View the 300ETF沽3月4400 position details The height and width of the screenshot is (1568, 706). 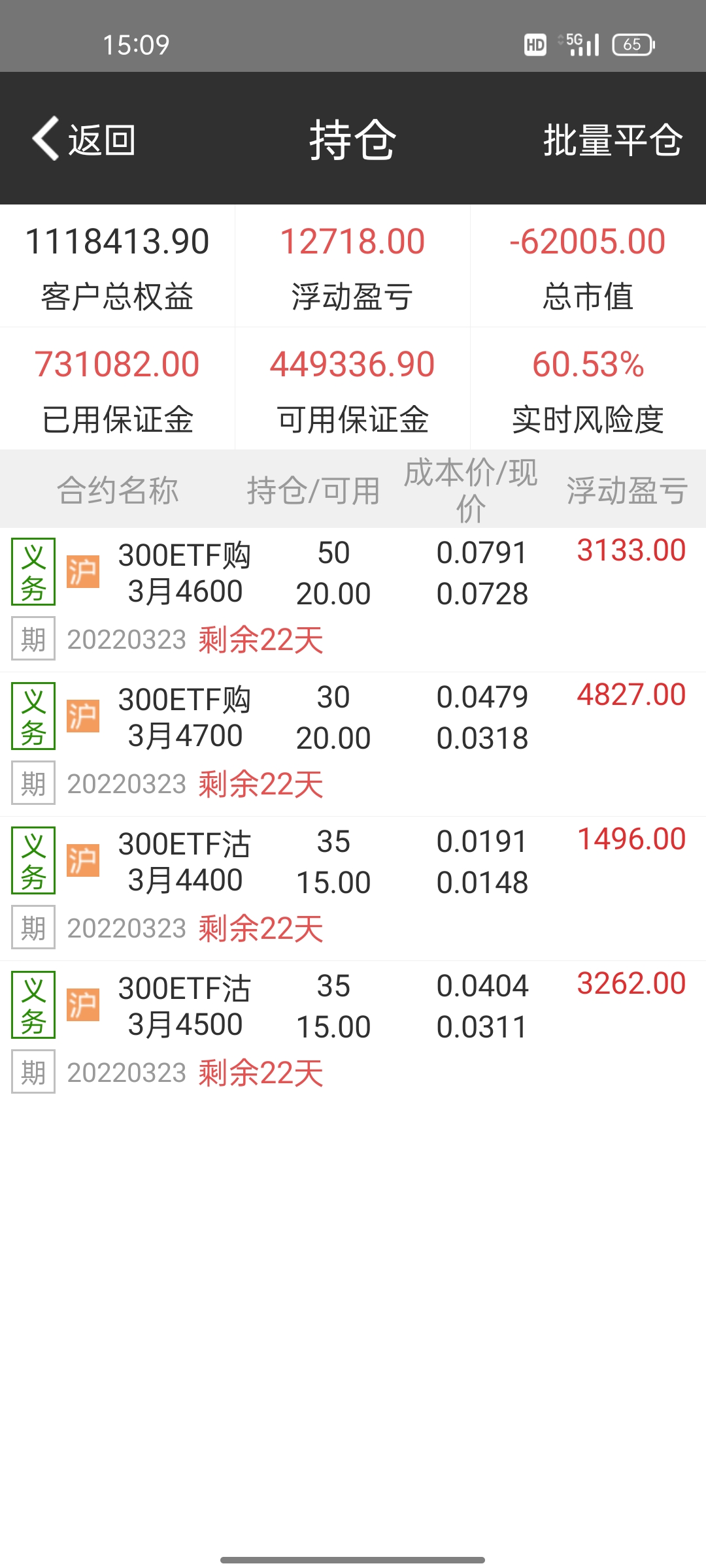(x=185, y=862)
